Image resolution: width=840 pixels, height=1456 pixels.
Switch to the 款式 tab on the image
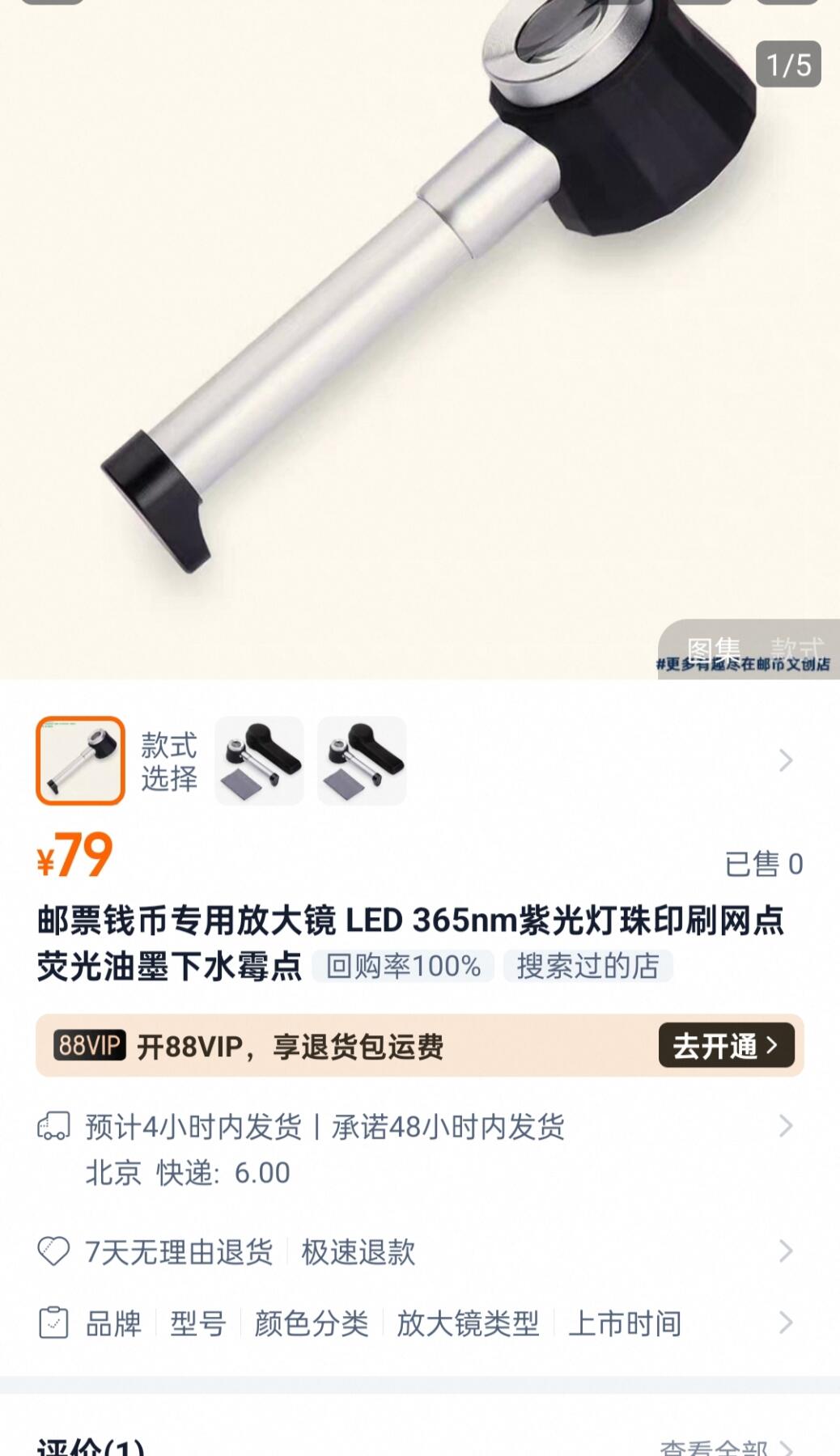click(x=796, y=650)
